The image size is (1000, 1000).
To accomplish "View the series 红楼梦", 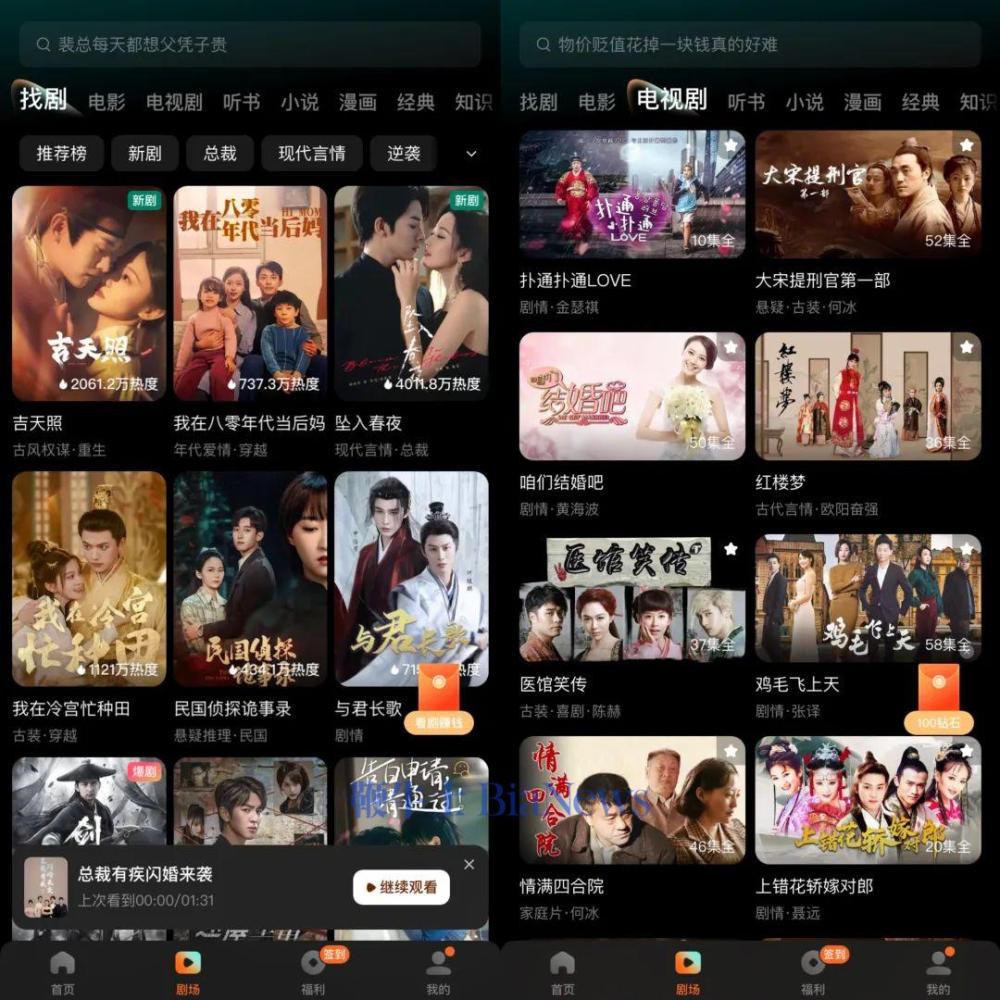I will point(868,396).
